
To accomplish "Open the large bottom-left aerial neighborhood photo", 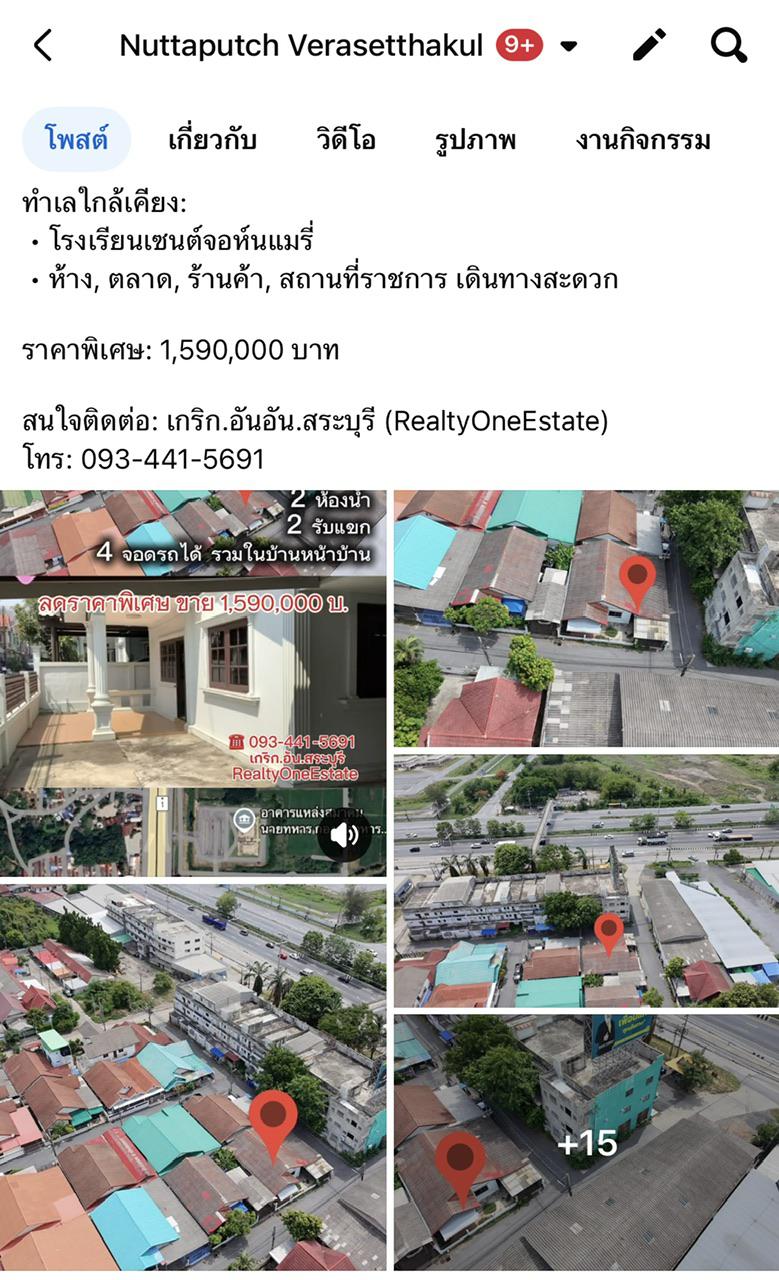I will [x=193, y=1078].
